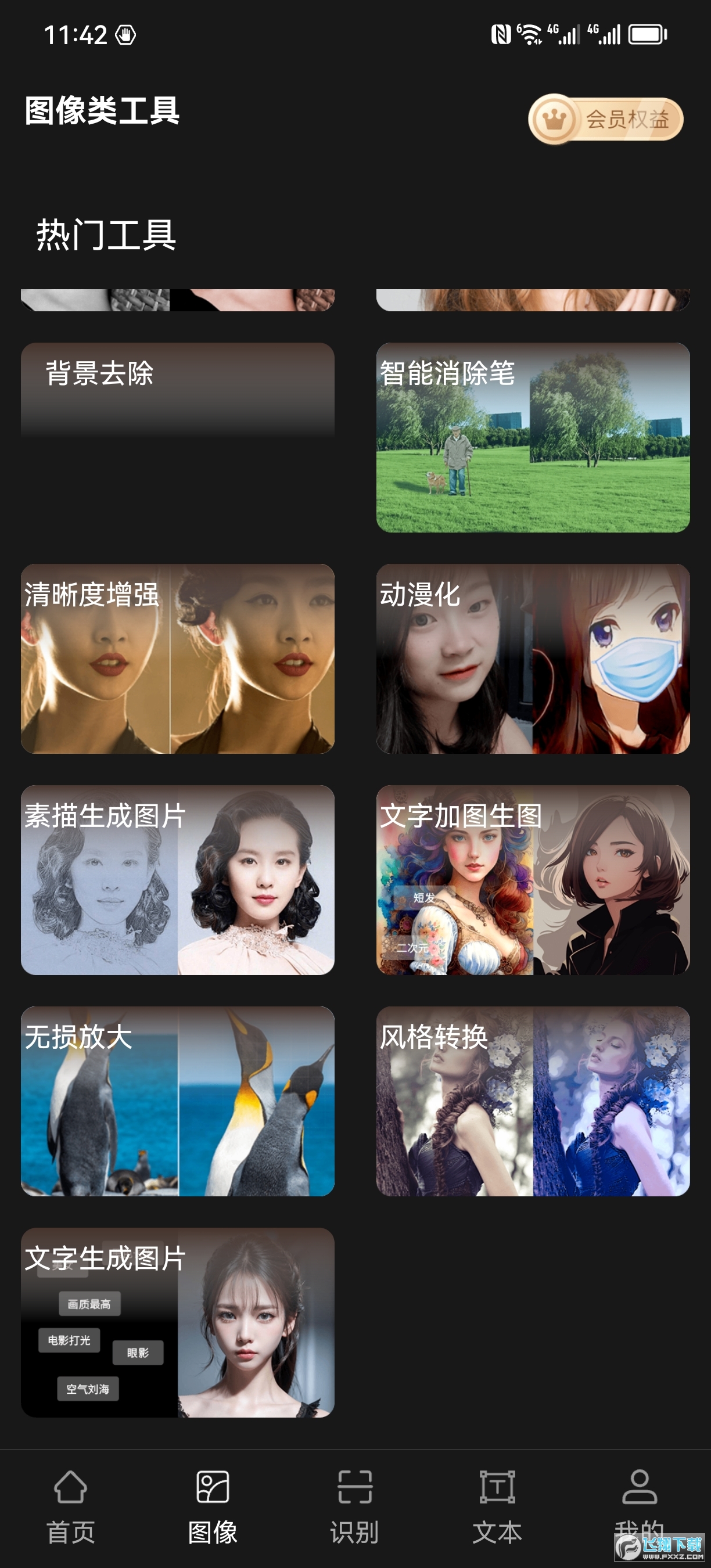The image size is (711, 1568).
Task: Go to the 识别 recognition tab
Action: click(x=355, y=1506)
